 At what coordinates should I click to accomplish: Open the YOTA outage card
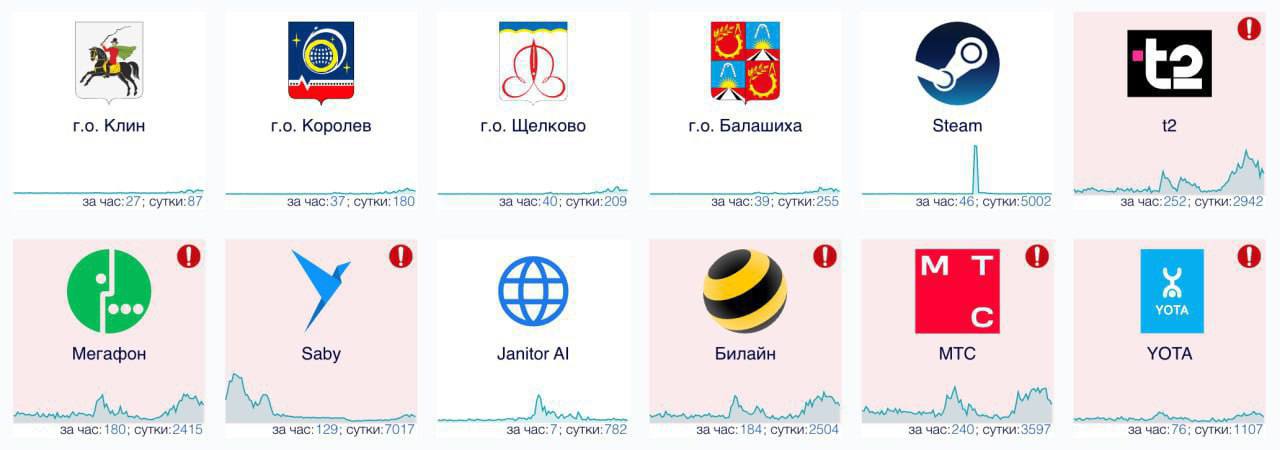point(1169,337)
